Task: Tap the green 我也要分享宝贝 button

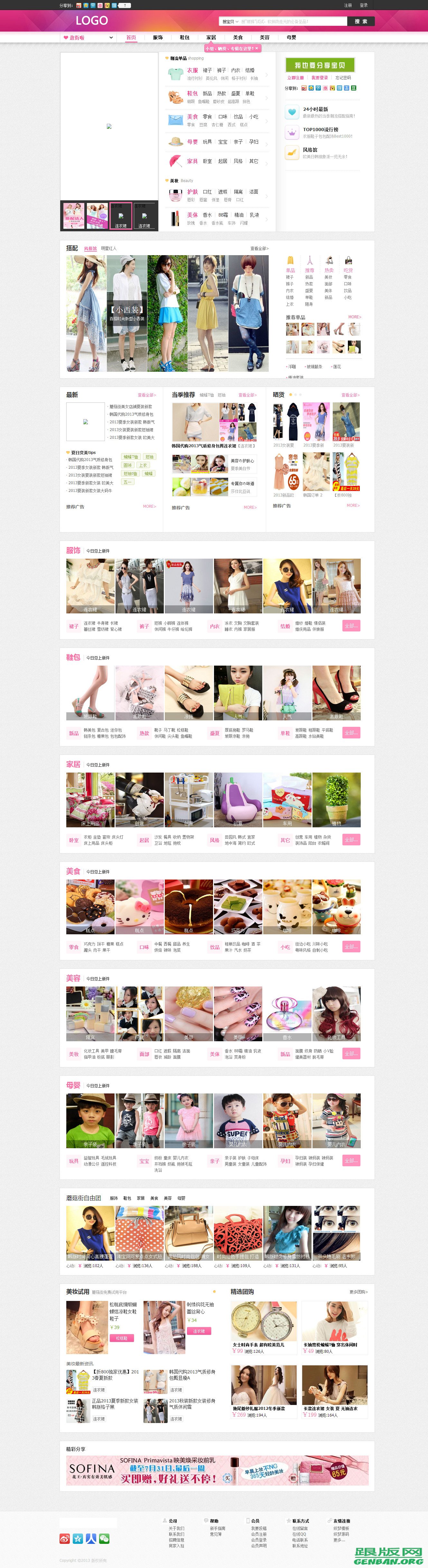Action: [320, 65]
